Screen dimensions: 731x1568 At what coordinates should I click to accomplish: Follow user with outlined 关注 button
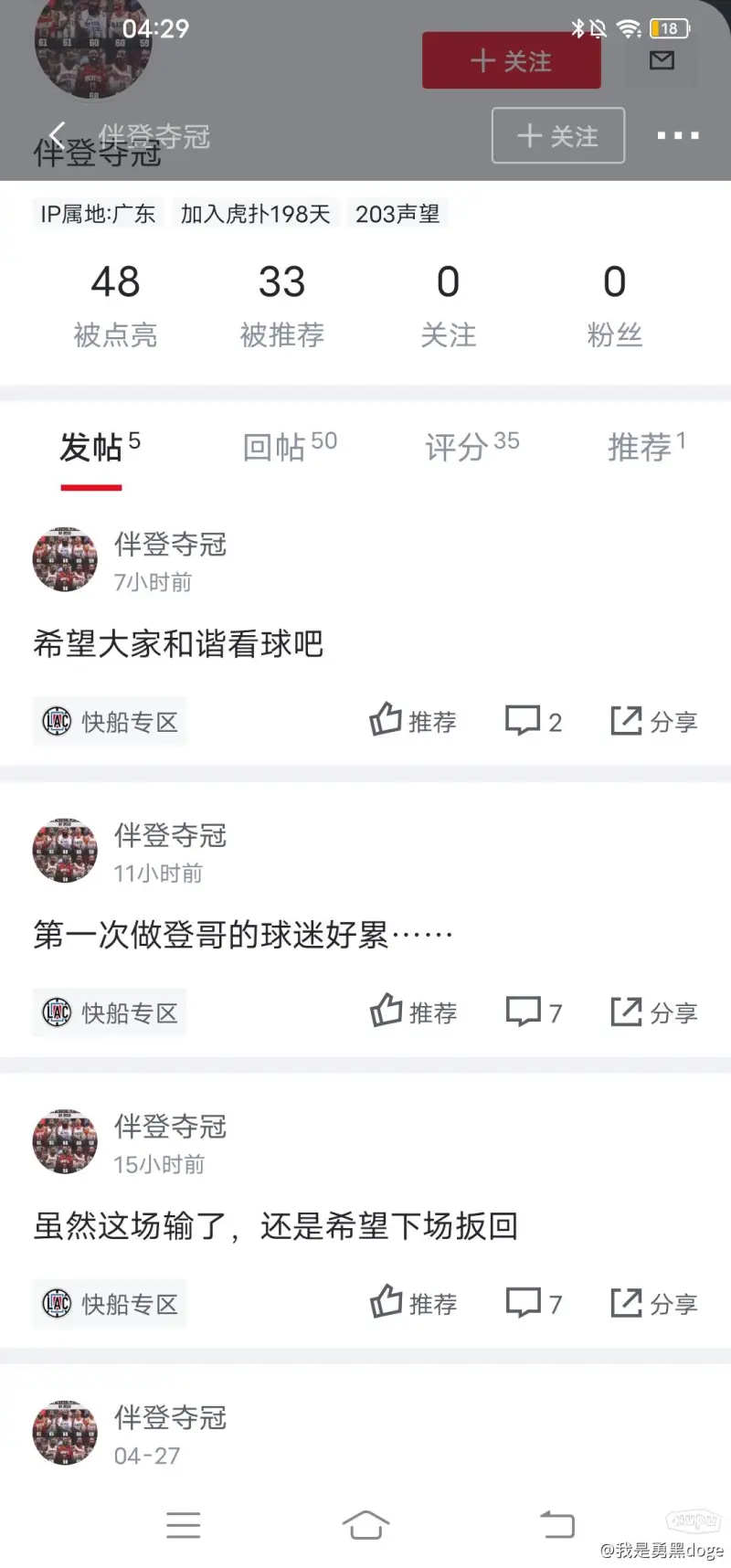557,136
